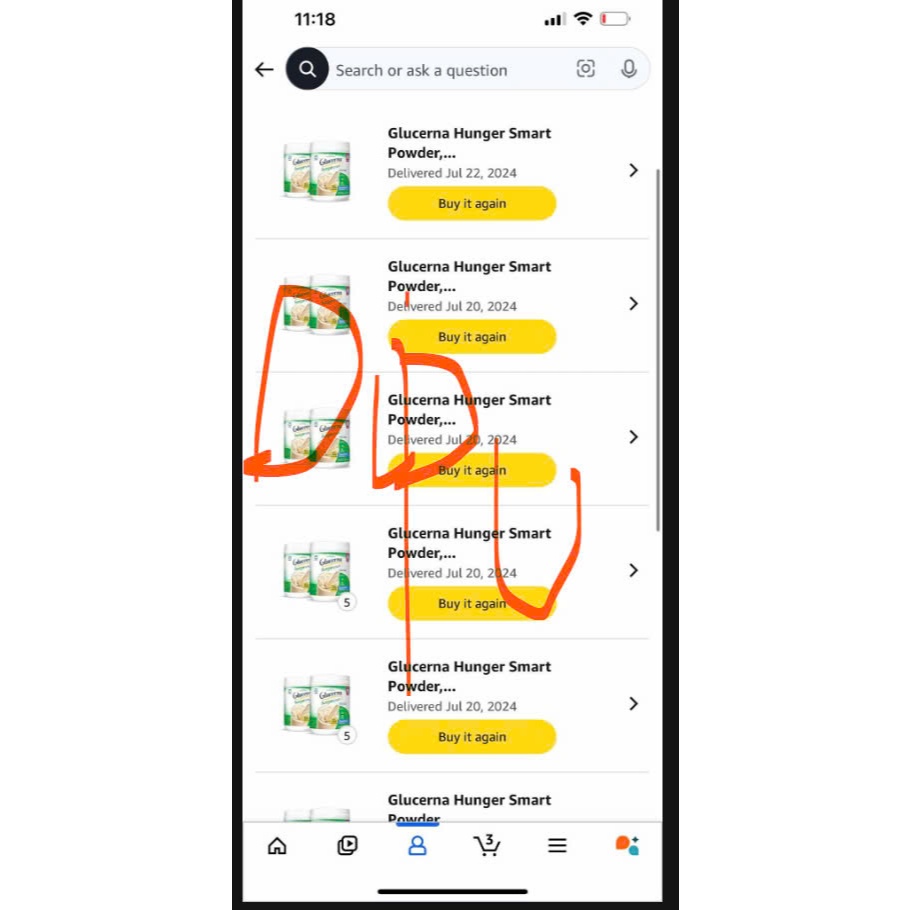Tap the search box to ask a question

440,70
